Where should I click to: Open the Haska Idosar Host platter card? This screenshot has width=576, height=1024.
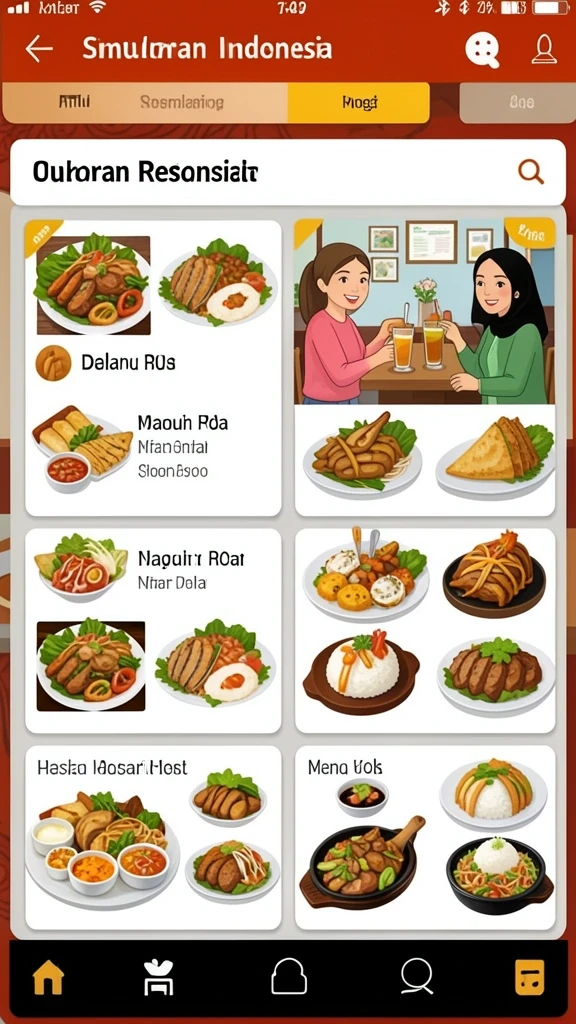(x=153, y=838)
